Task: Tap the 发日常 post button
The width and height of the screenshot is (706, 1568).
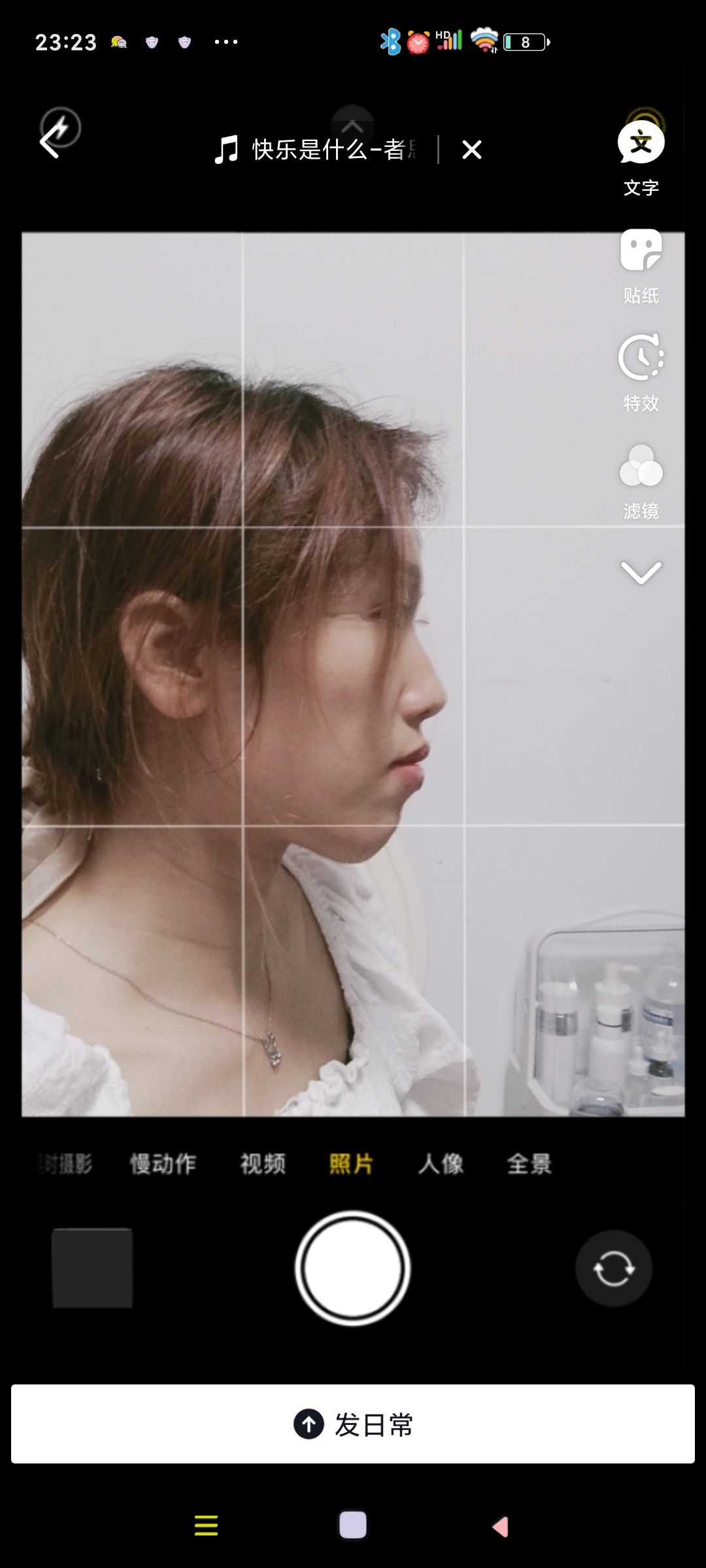Action: (353, 1424)
